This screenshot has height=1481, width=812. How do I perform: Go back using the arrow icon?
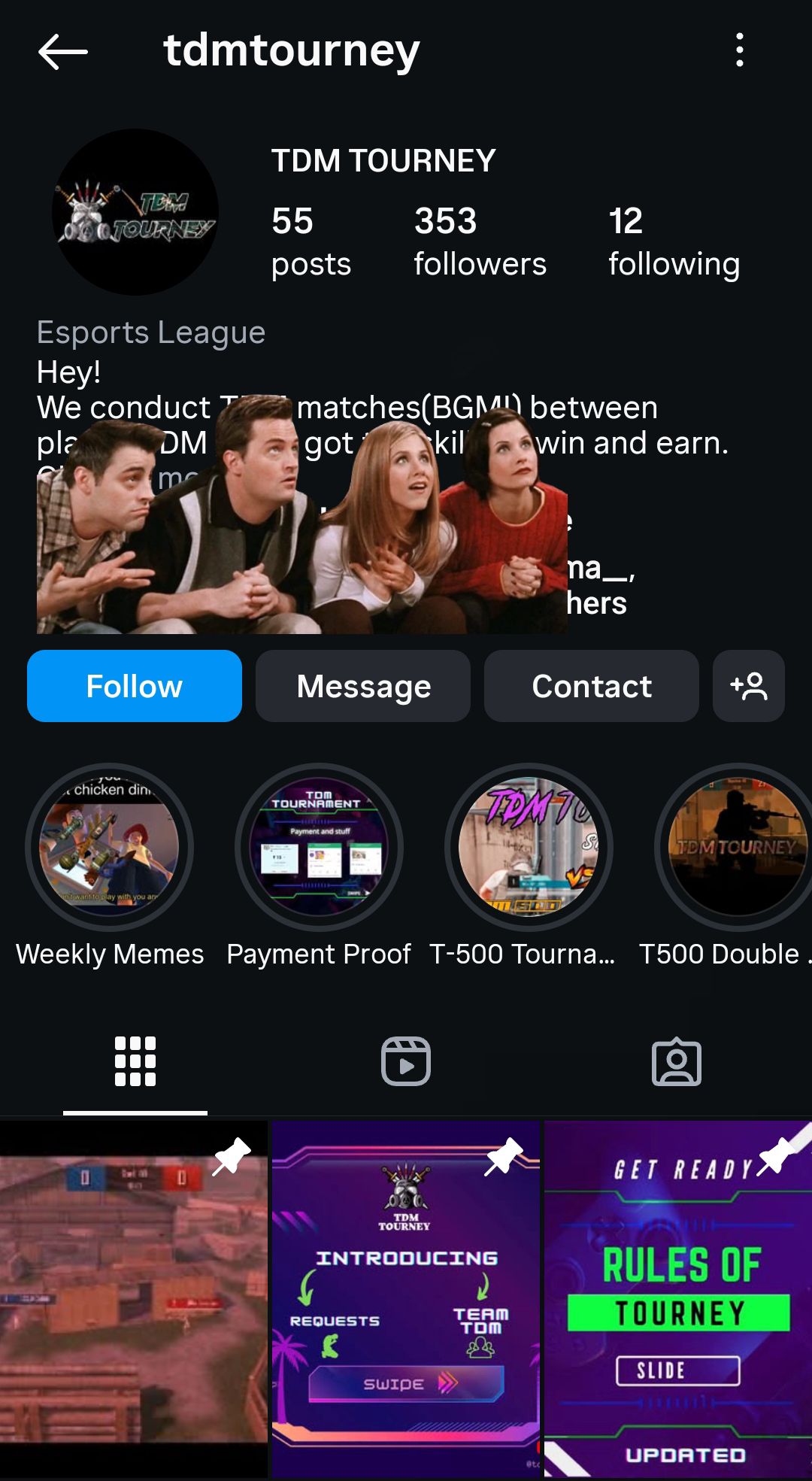click(63, 51)
